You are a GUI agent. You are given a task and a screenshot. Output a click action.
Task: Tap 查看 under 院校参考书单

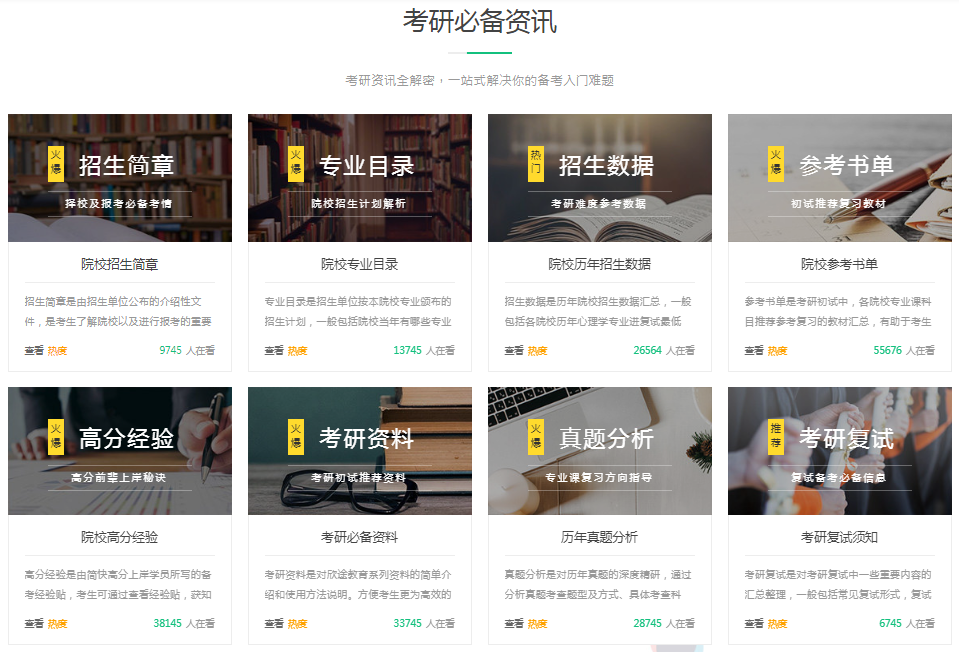[754, 351]
